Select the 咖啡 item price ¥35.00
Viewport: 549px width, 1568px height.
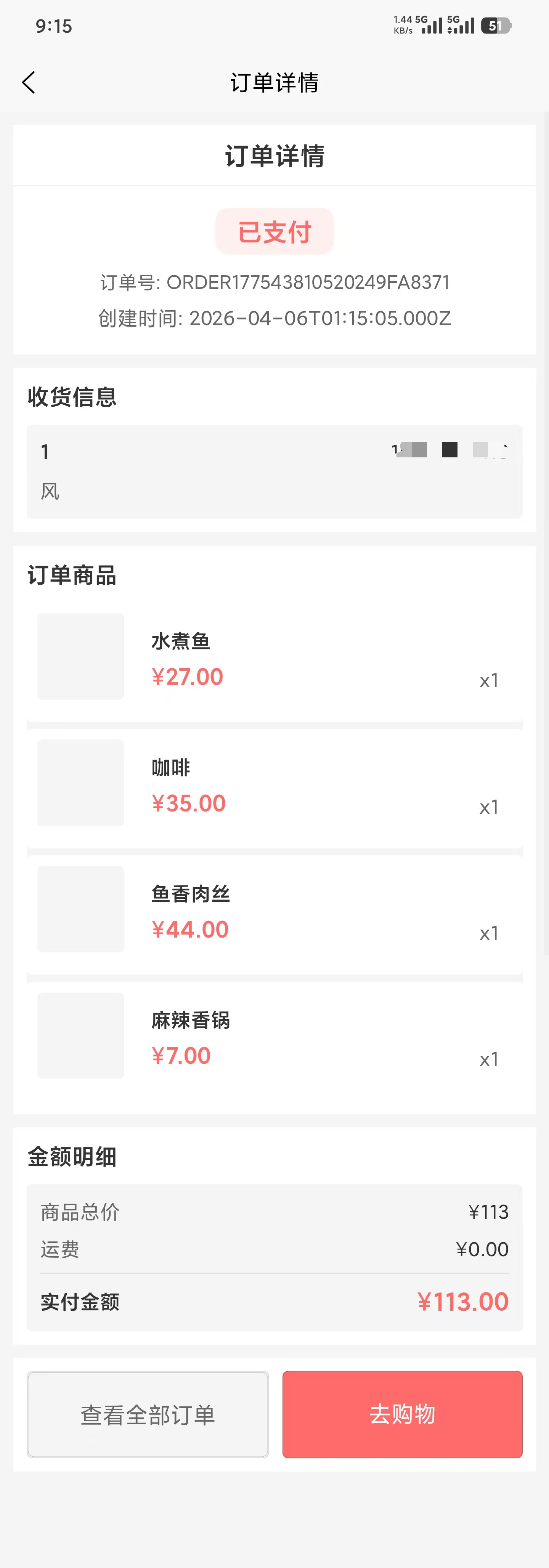point(189,803)
